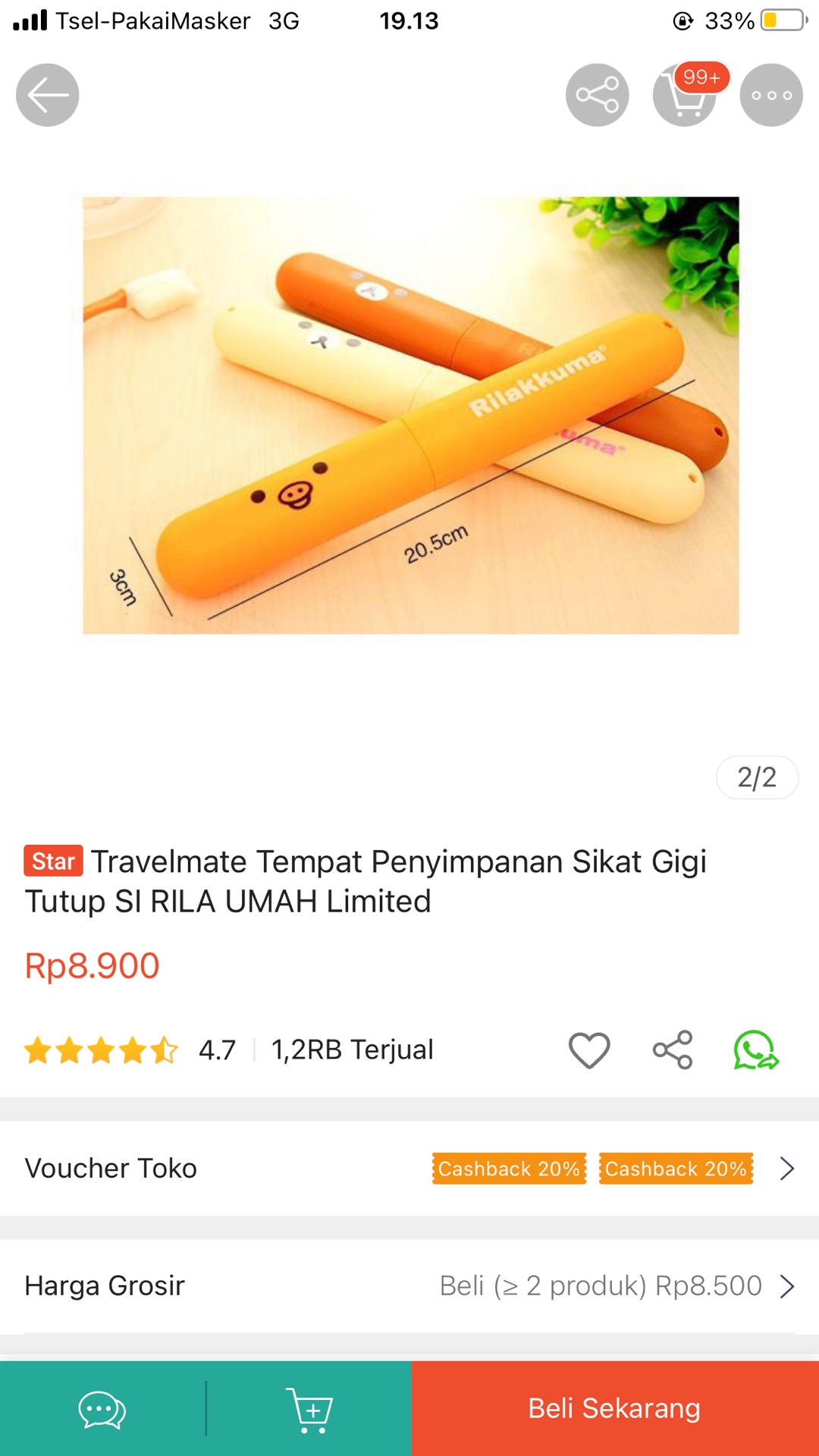This screenshot has height=1456, width=819.
Task: Open the share options from the top bar
Action: tap(596, 95)
